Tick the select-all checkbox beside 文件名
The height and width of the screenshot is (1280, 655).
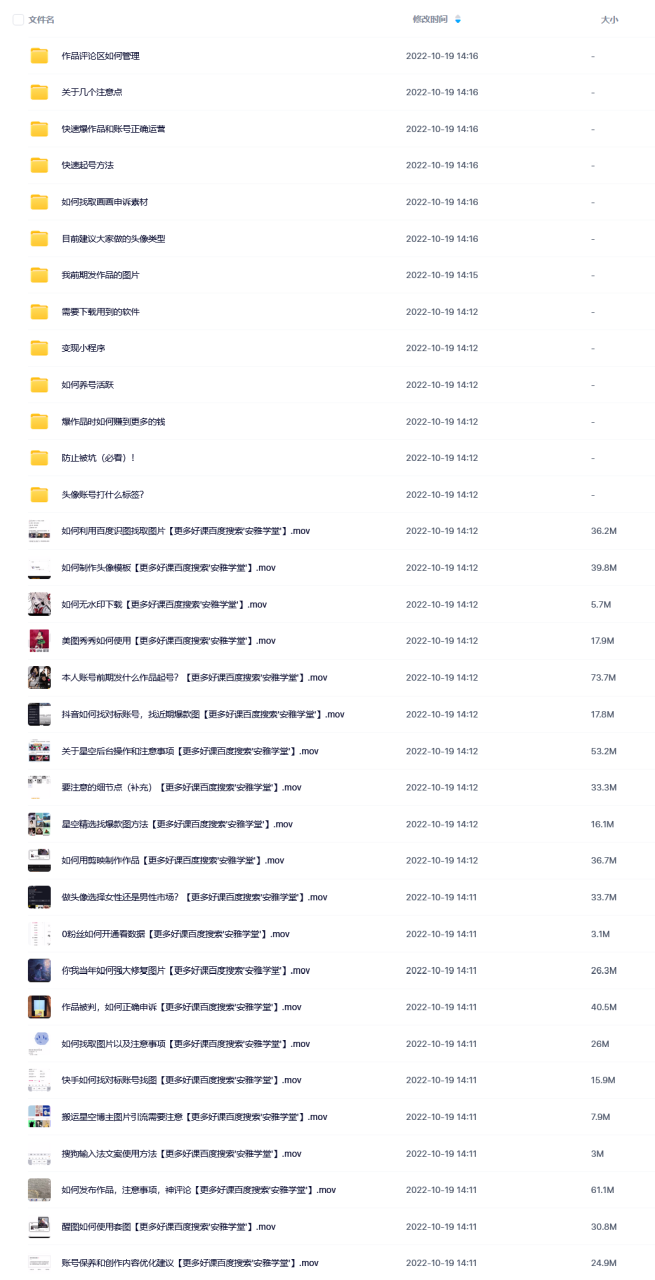(18, 20)
